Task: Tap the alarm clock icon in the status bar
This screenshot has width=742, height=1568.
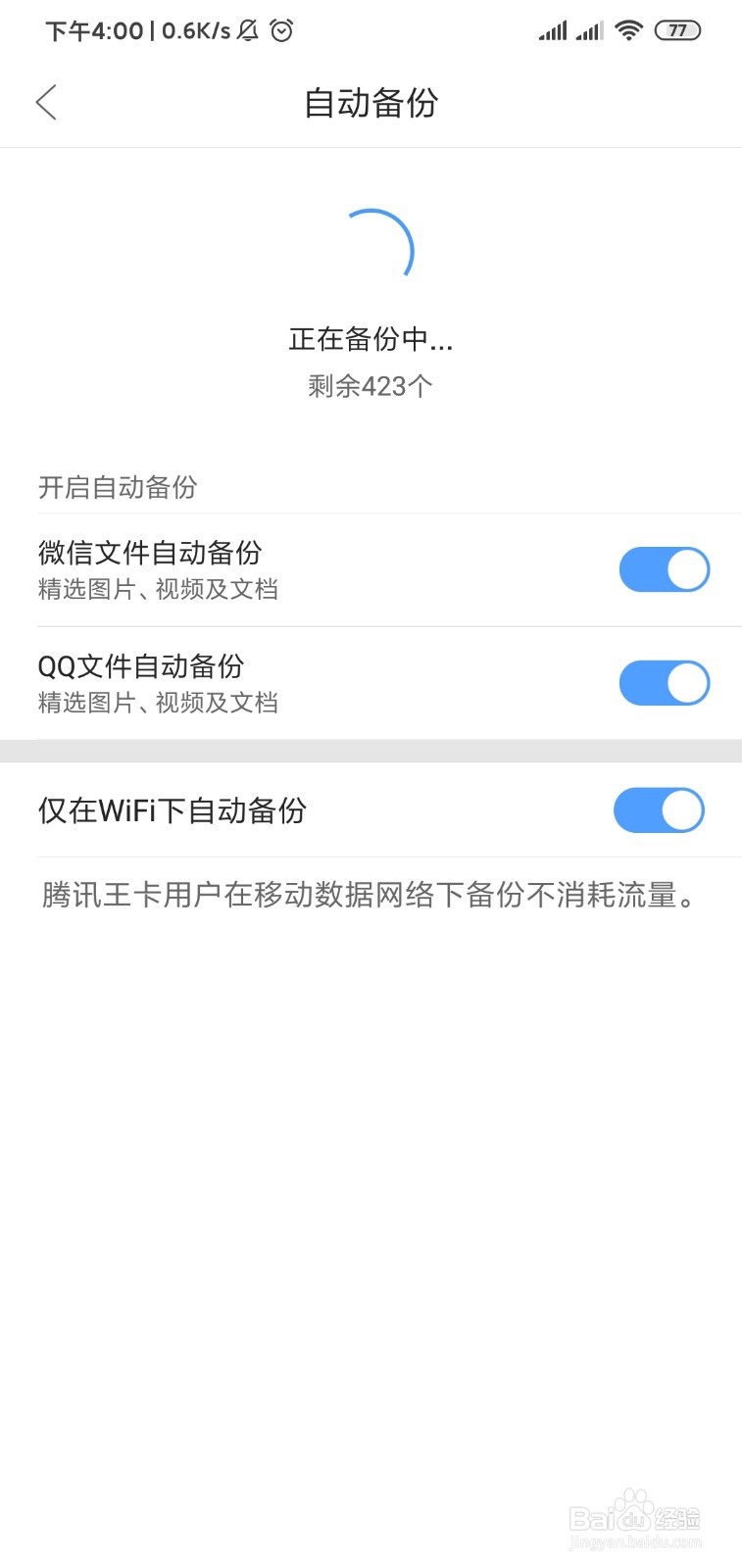Action: click(x=281, y=30)
